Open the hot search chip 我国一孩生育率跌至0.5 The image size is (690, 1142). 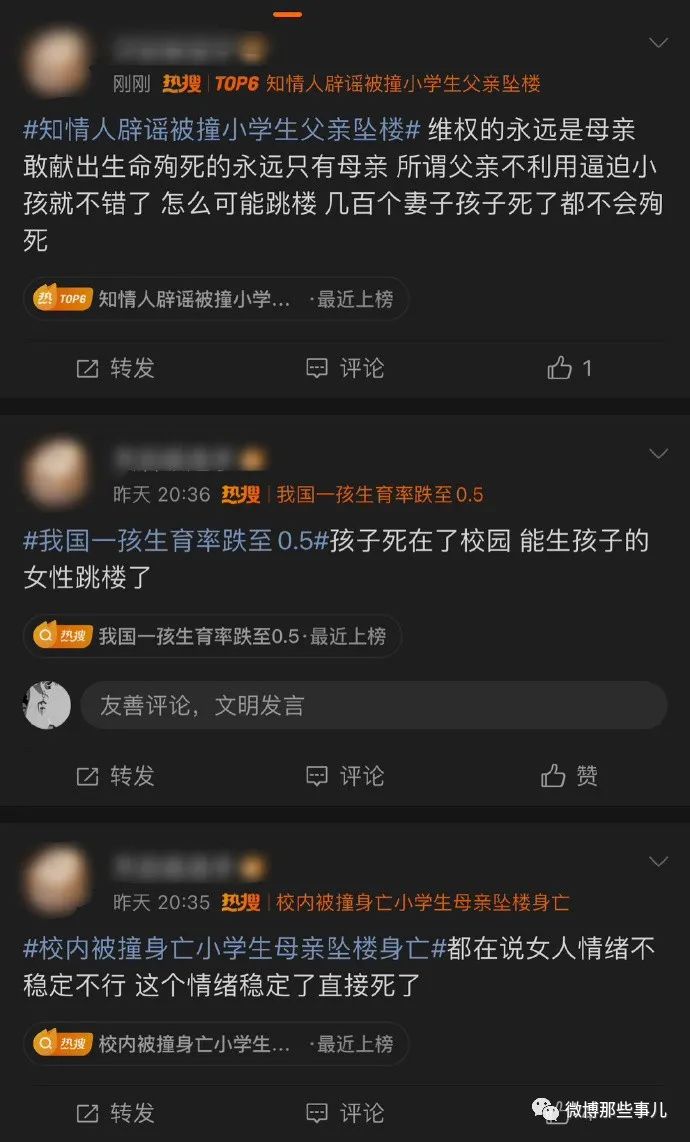(x=212, y=636)
